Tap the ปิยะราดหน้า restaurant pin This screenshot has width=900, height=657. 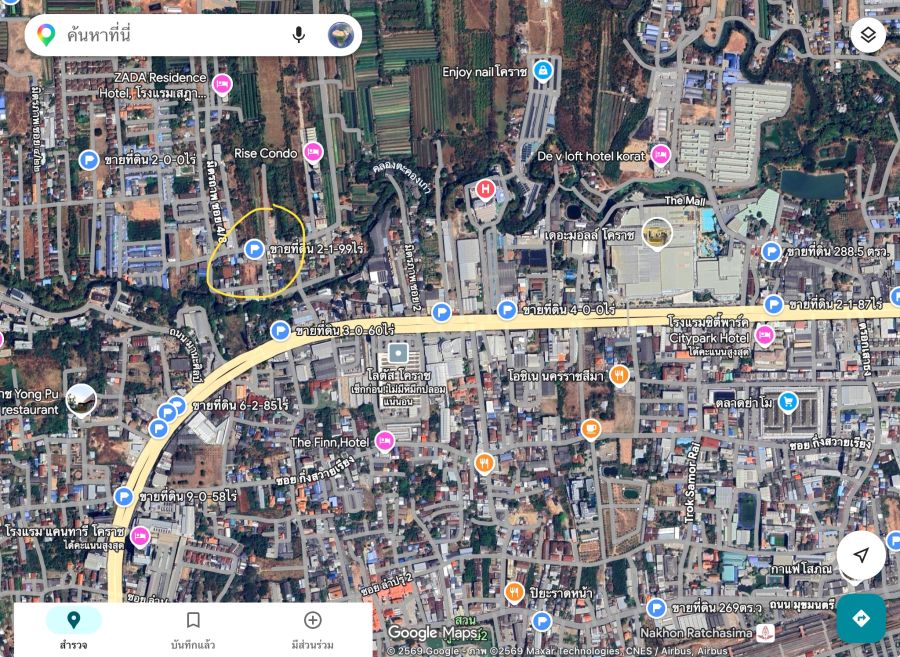pos(514,591)
